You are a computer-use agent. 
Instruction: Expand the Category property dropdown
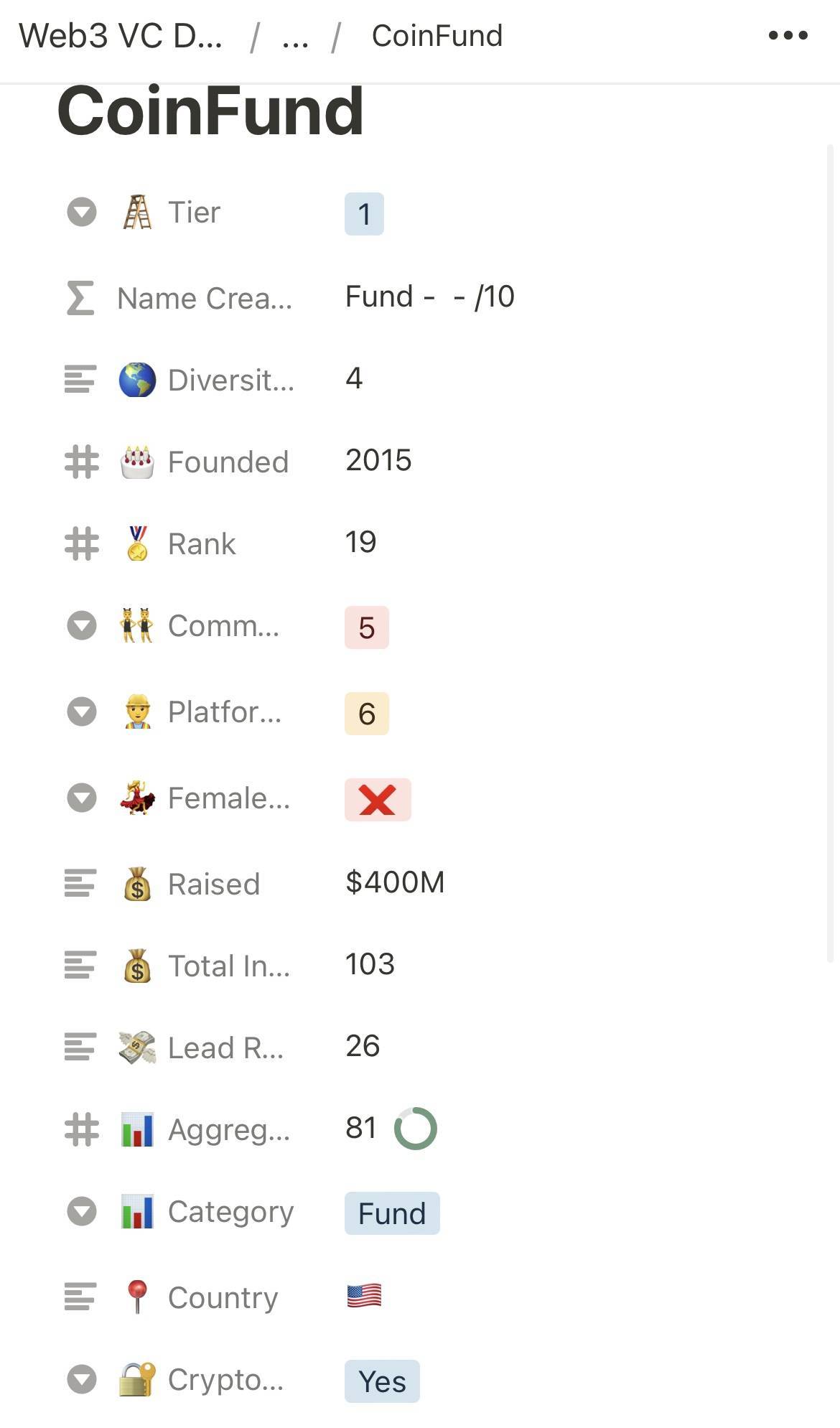click(x=80, y=1211)
